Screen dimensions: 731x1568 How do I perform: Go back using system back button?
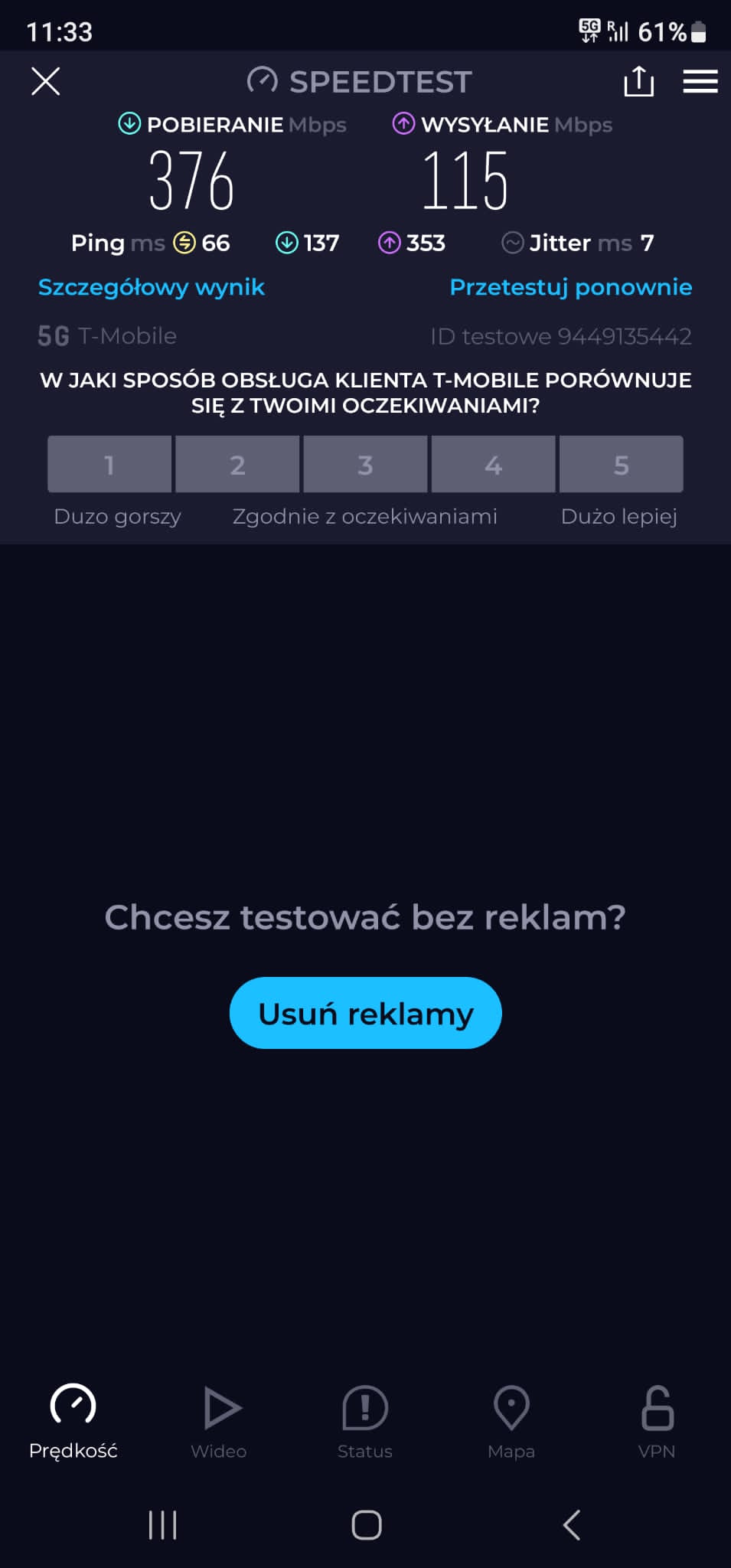tap(571, 1524)
